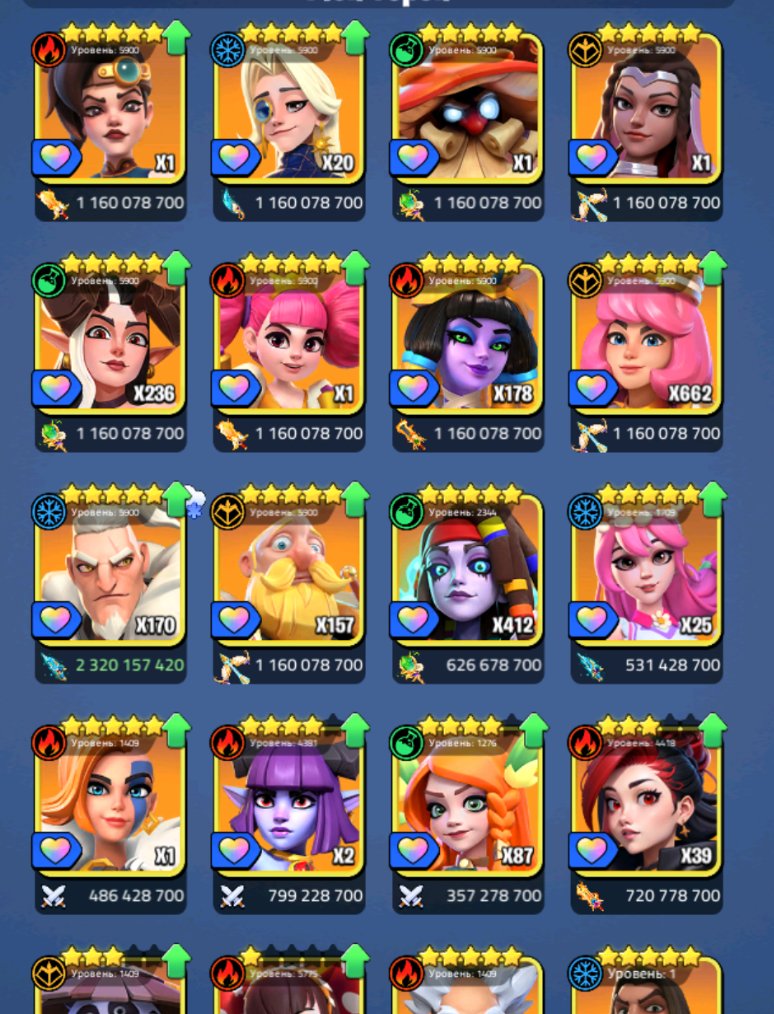The width and height of the screenshot is (774, 1014).
Task: Open the grey-haired hero with power 2 320 157 420
Action: coord(110,570)
